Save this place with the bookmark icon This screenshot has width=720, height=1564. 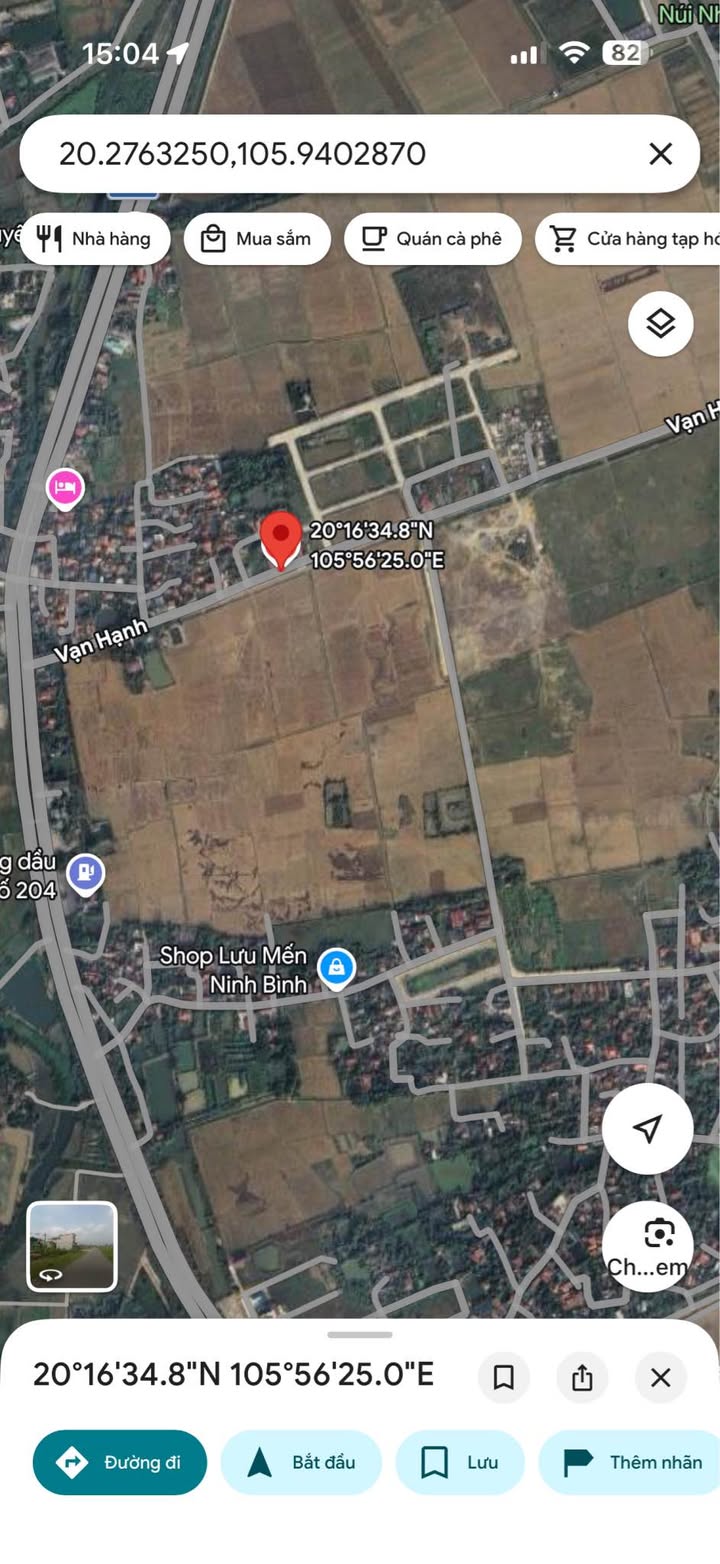click(x=504, y=1378)
